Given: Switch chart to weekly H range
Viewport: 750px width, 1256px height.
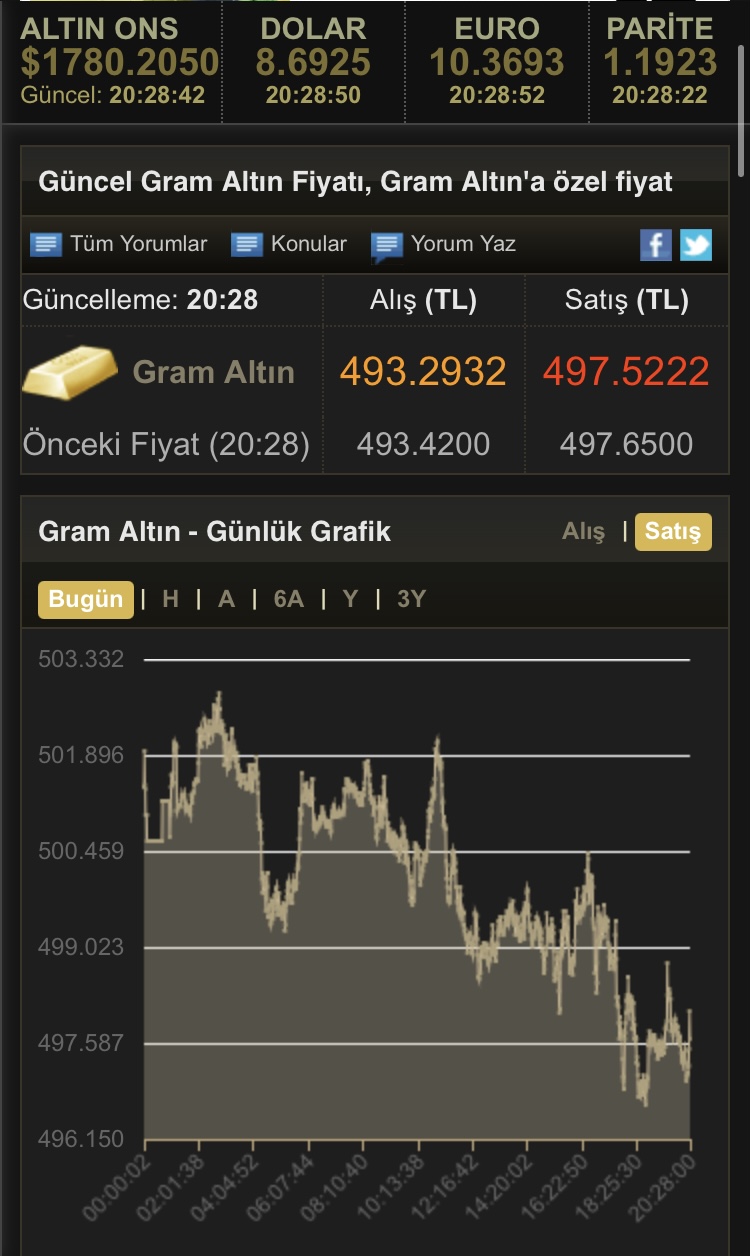Looking at the screenshot, I should (171, 599).
